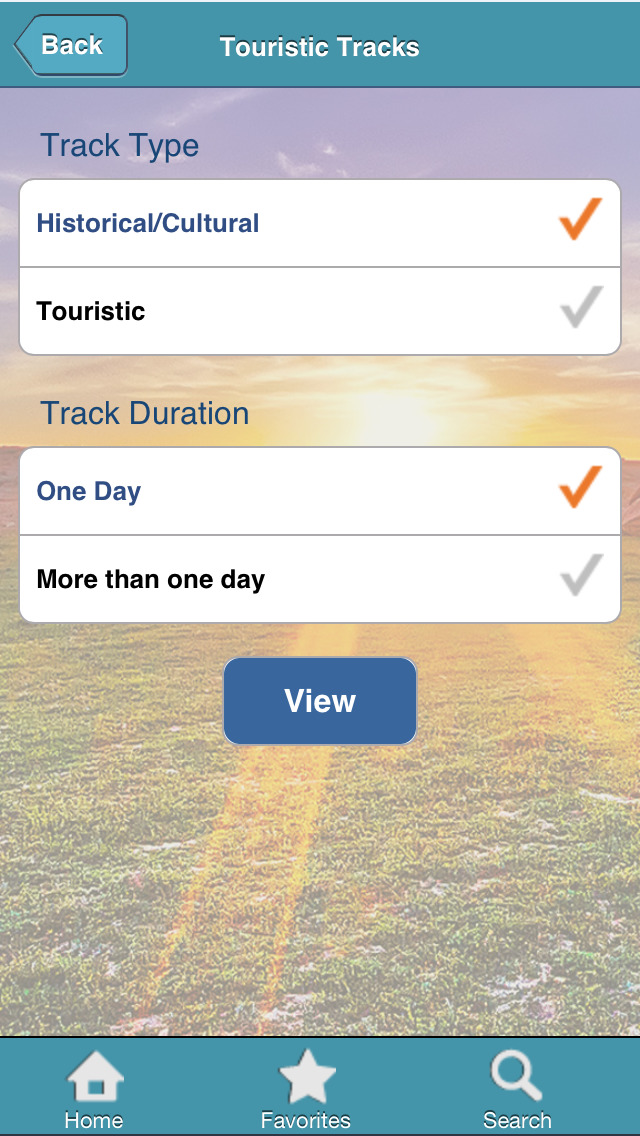
Task: Choose the Touristic track type
Action: [x=320, y=311]
